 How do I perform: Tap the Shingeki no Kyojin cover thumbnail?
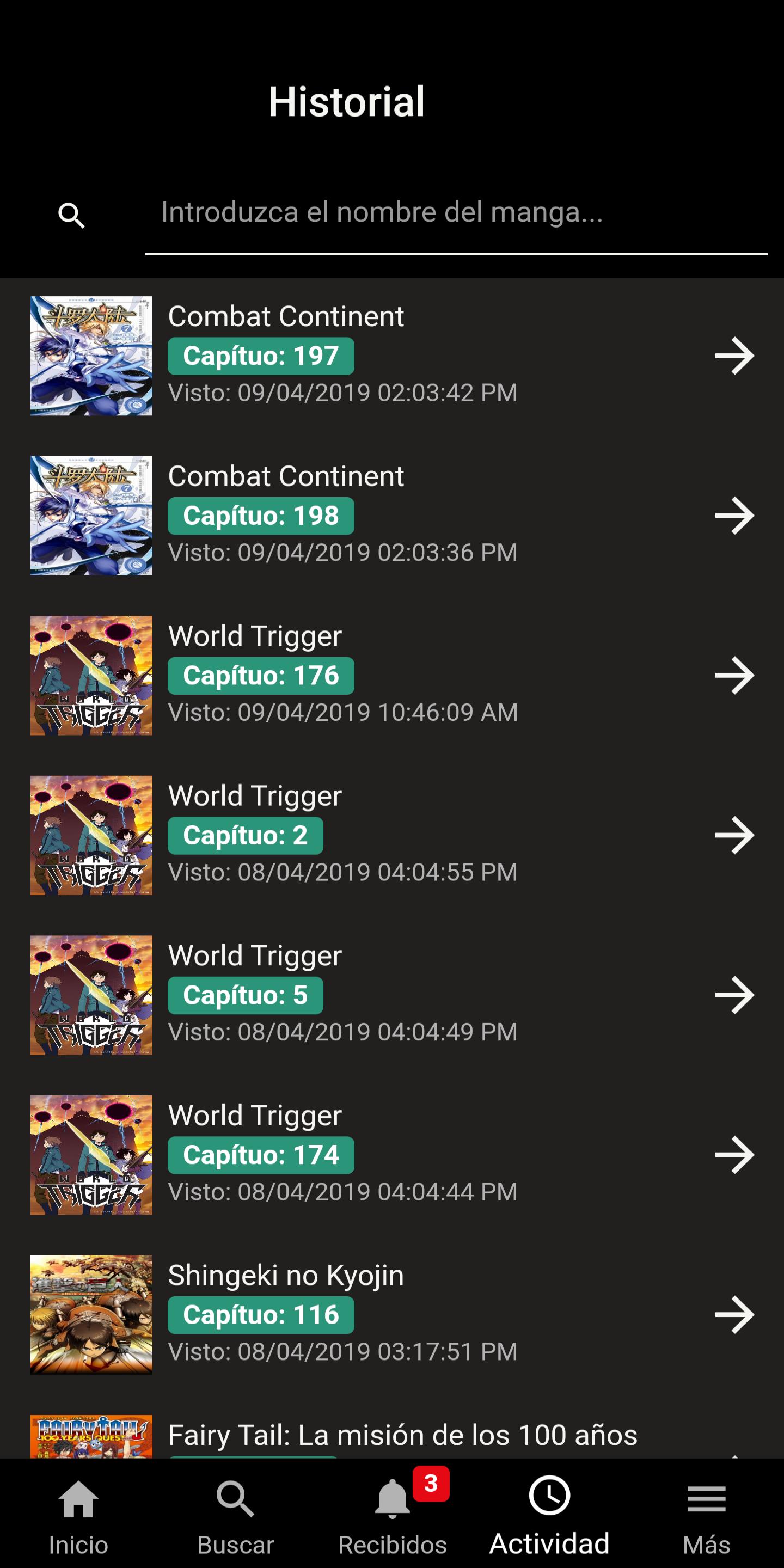[x=91, y=1315]
